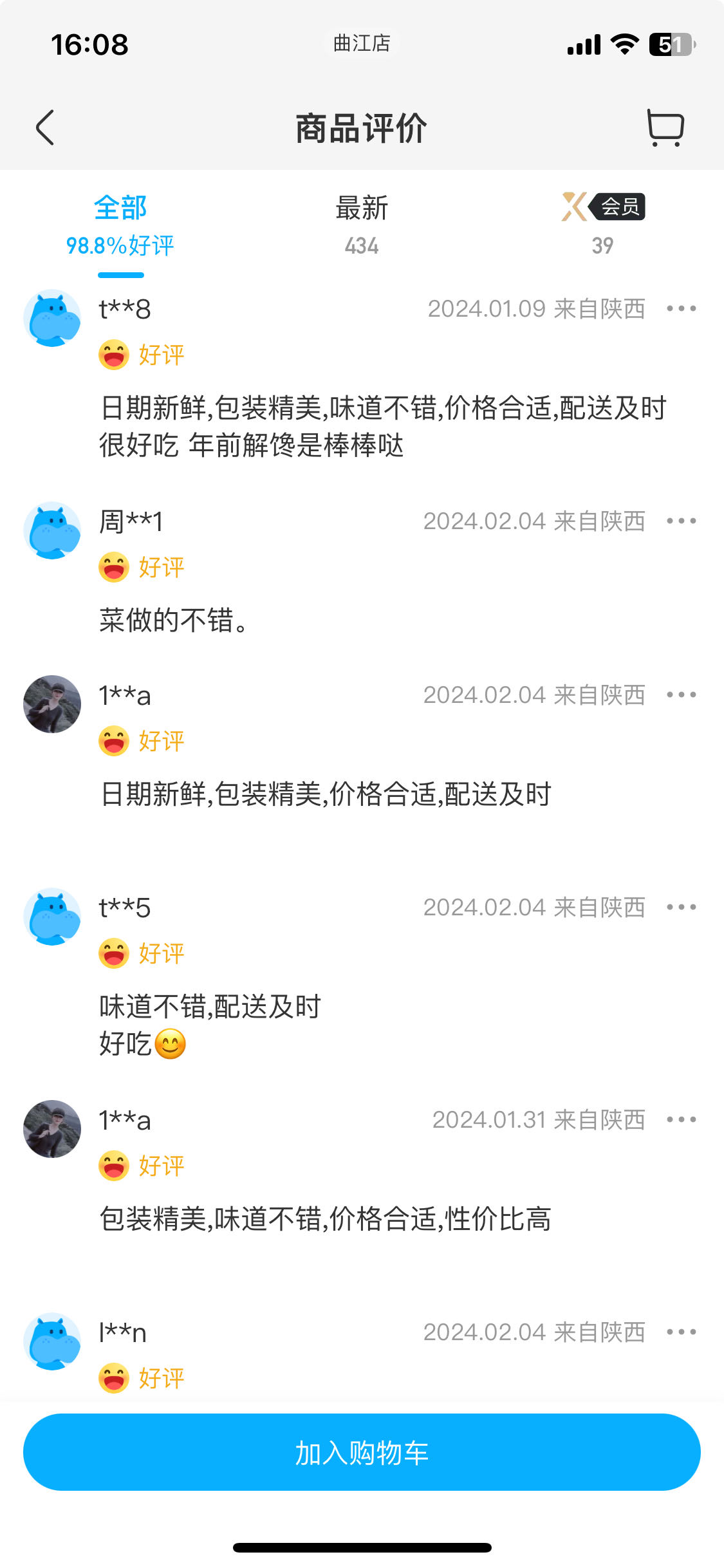Tap the 曲江店 store name at top
The height and width of the screenshot is (1568, 724).
point(362,44)
